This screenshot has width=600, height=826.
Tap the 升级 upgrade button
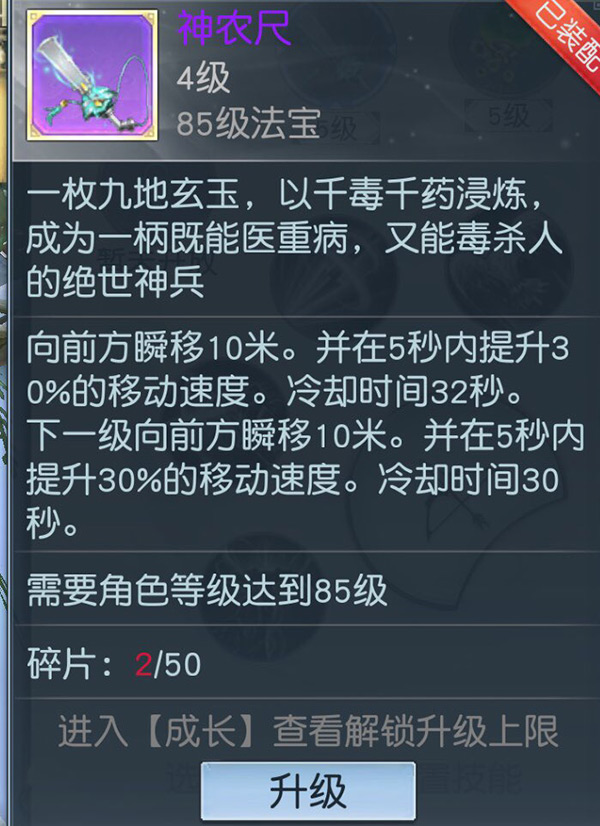308,791
